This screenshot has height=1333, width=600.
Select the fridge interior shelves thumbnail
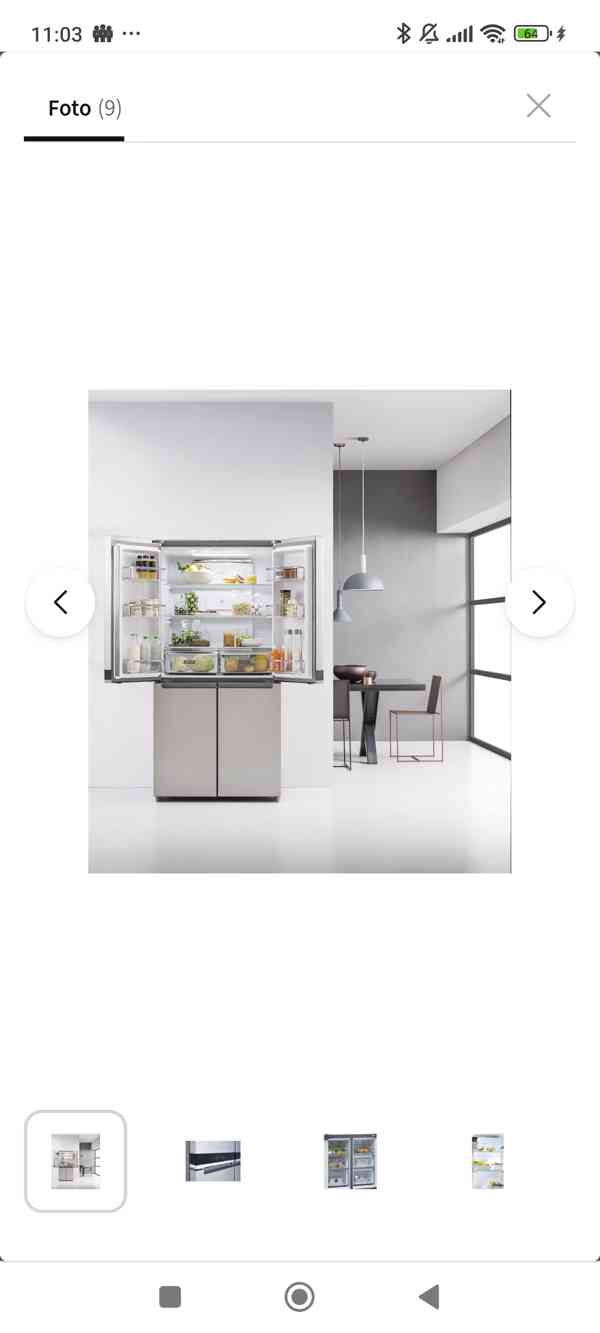tap(487, 1161)
